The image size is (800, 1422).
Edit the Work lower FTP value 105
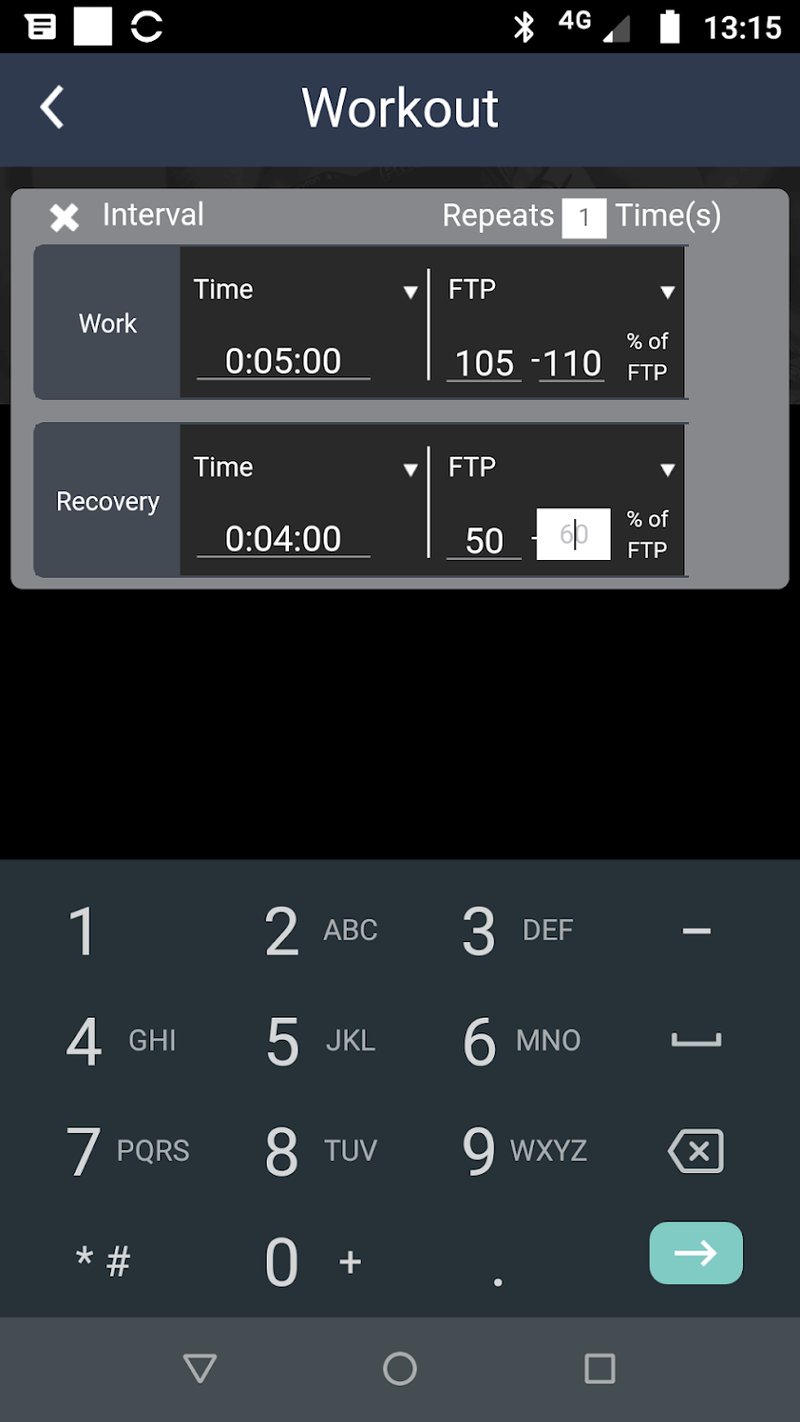pos(484,363)
